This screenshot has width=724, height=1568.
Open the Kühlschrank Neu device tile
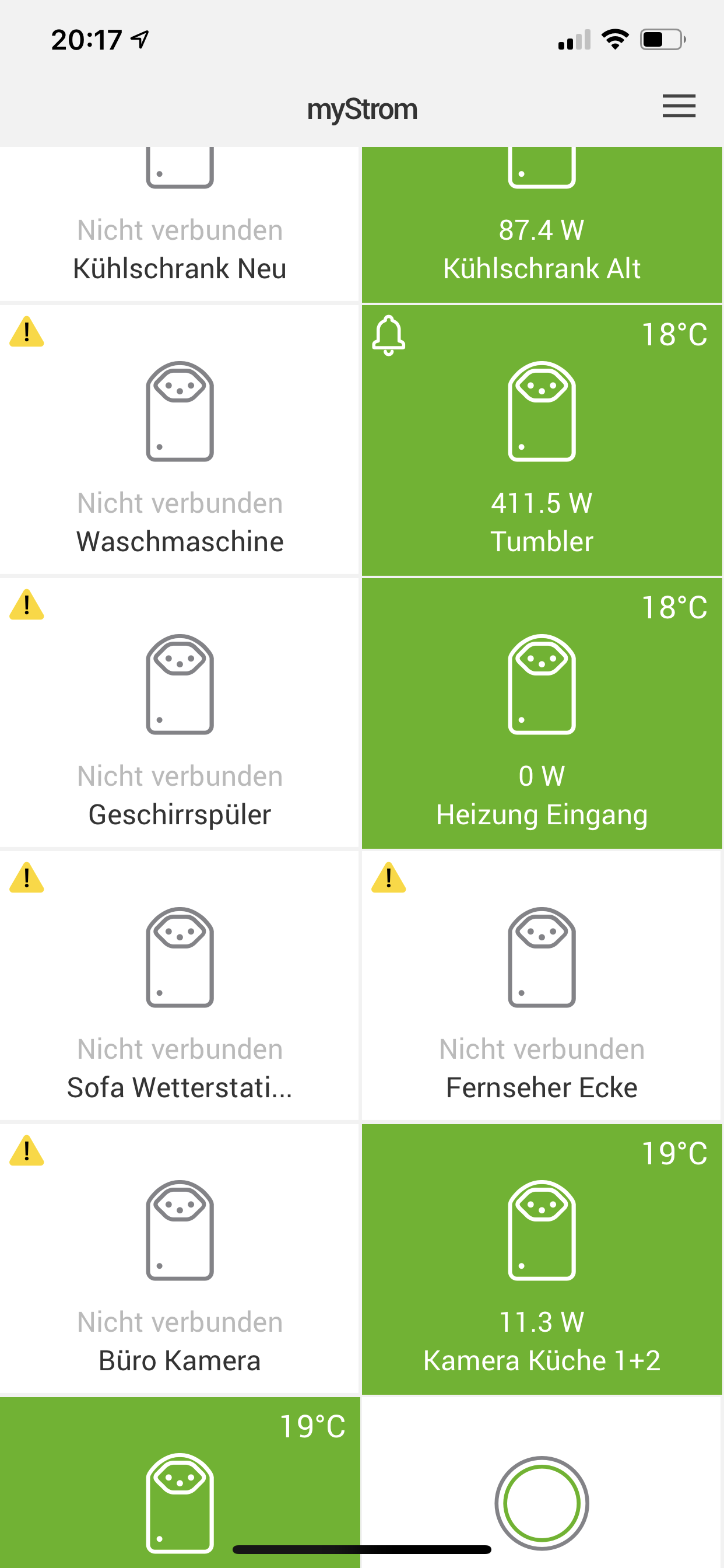(x=180, y=225)
